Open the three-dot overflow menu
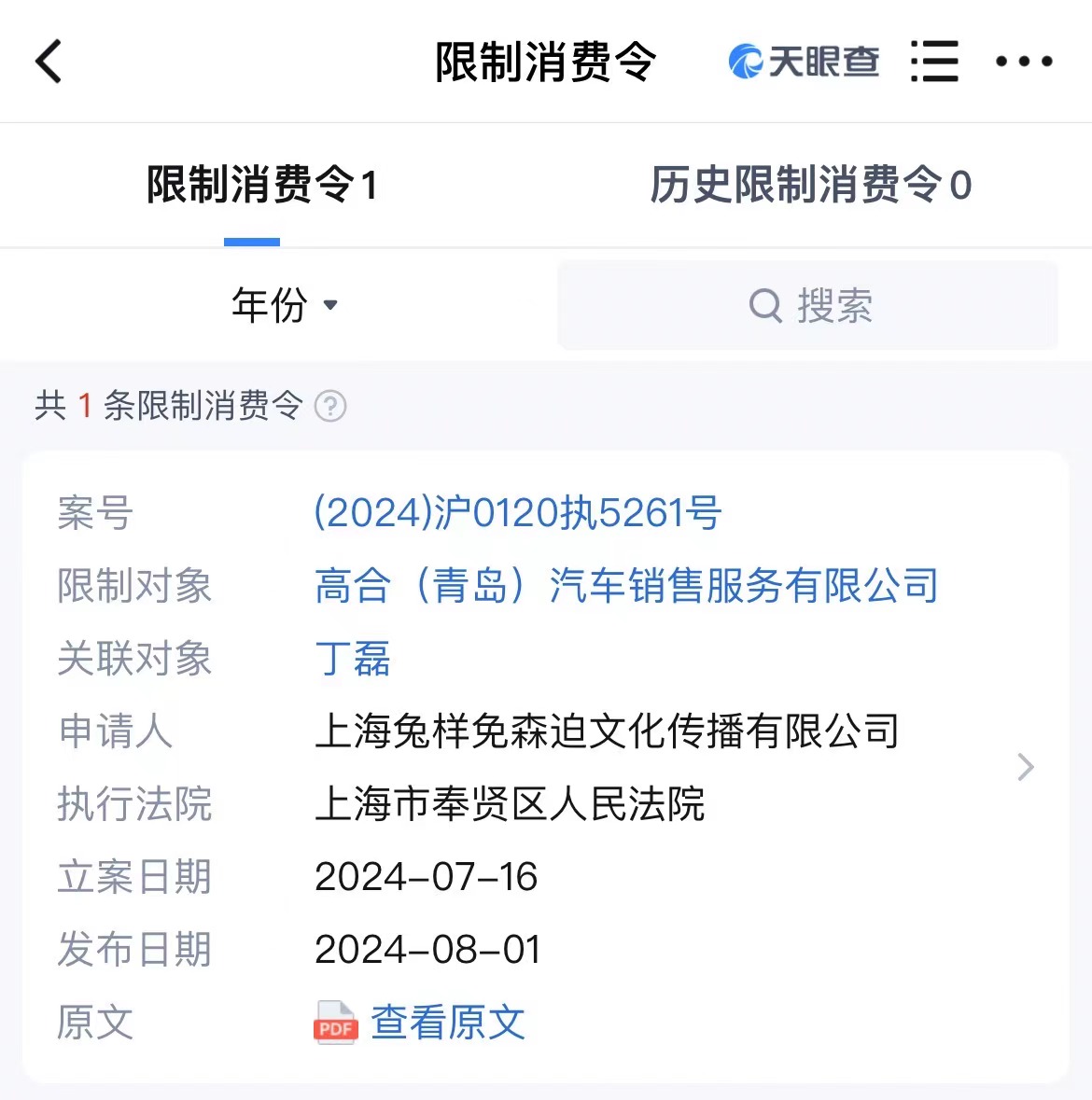This screenshot has width=1092, height=1100. click(x=1024, y=62)
